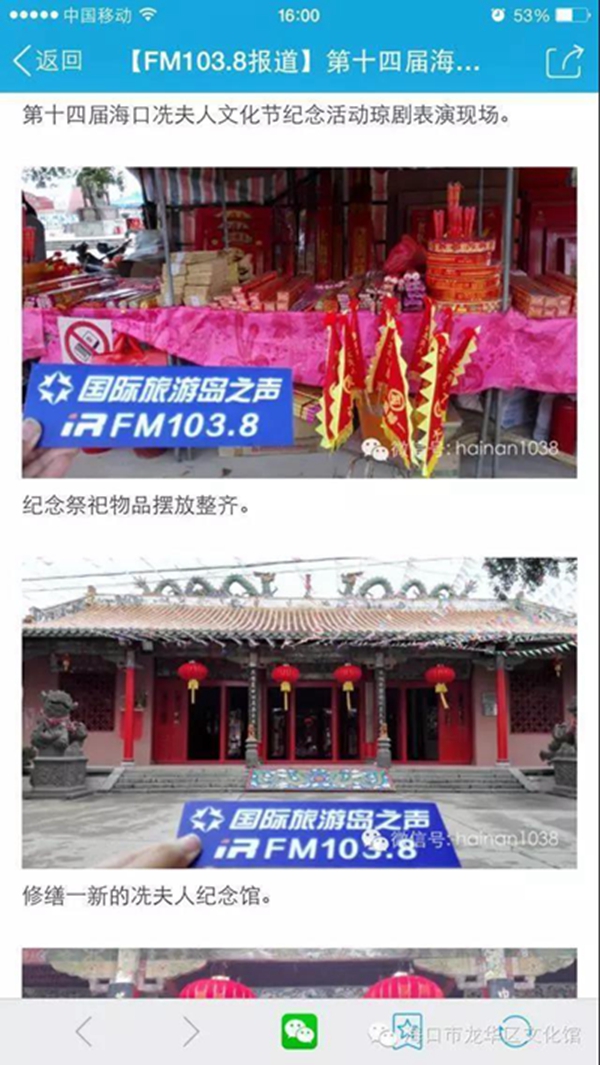
Task: Go forward to the next page
Action: (191, 1031)
